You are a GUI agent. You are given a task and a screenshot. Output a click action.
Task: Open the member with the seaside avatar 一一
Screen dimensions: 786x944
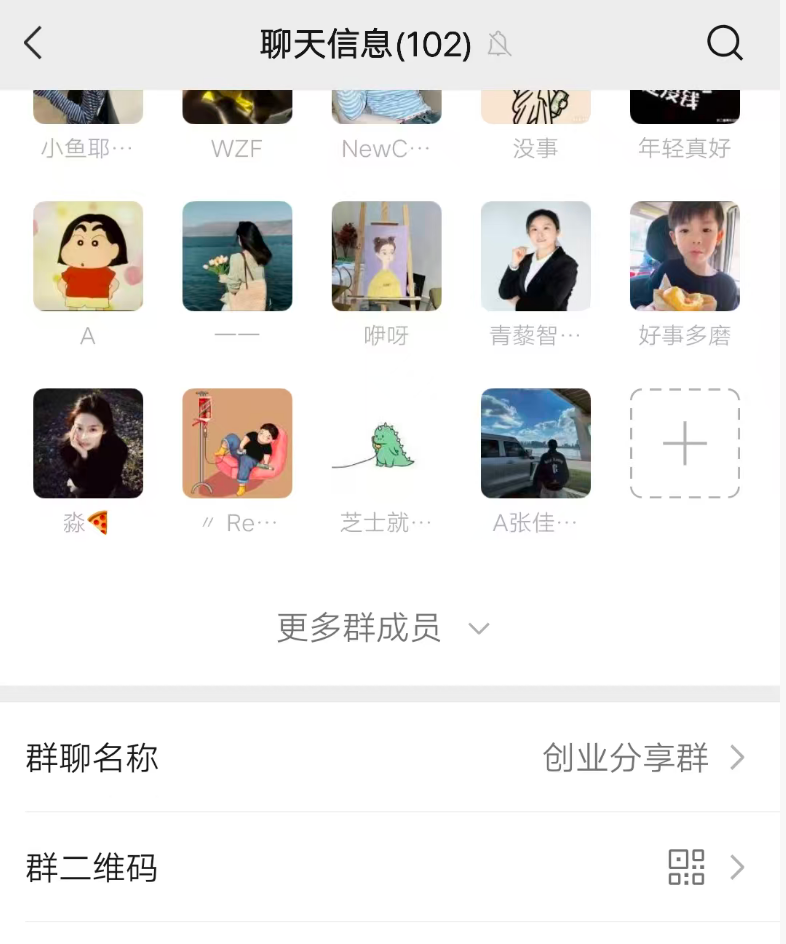(237, 257)
